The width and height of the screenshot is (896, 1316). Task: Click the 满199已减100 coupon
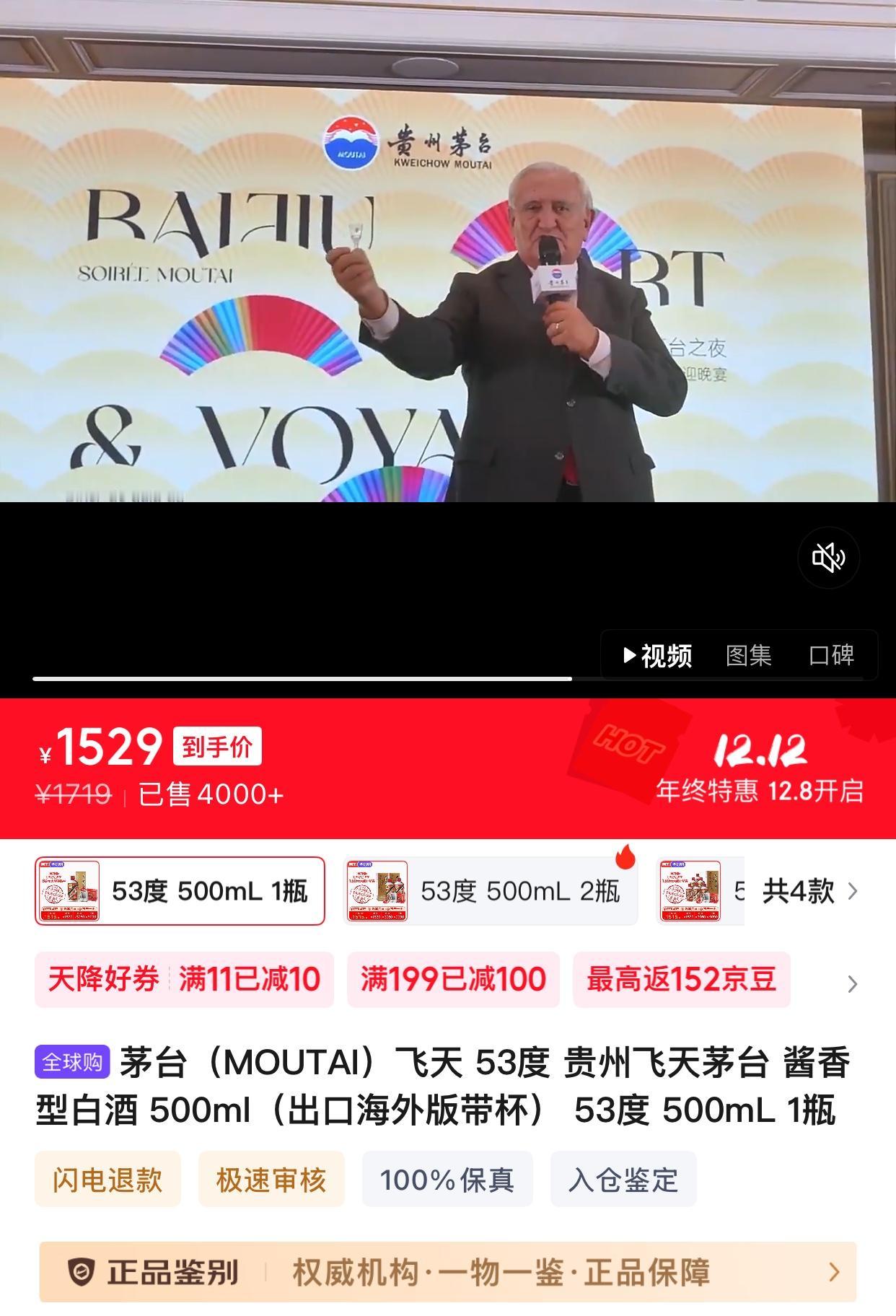pos(454,979)
